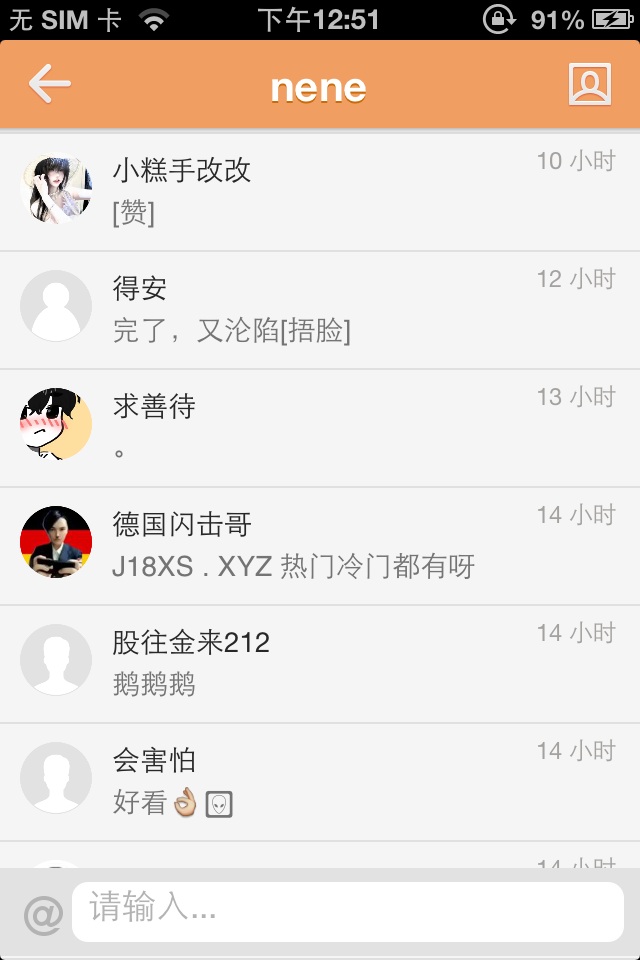The image size is (640, 960).
Task: Open the comment from 会害怕
Action: coord(320,782)
